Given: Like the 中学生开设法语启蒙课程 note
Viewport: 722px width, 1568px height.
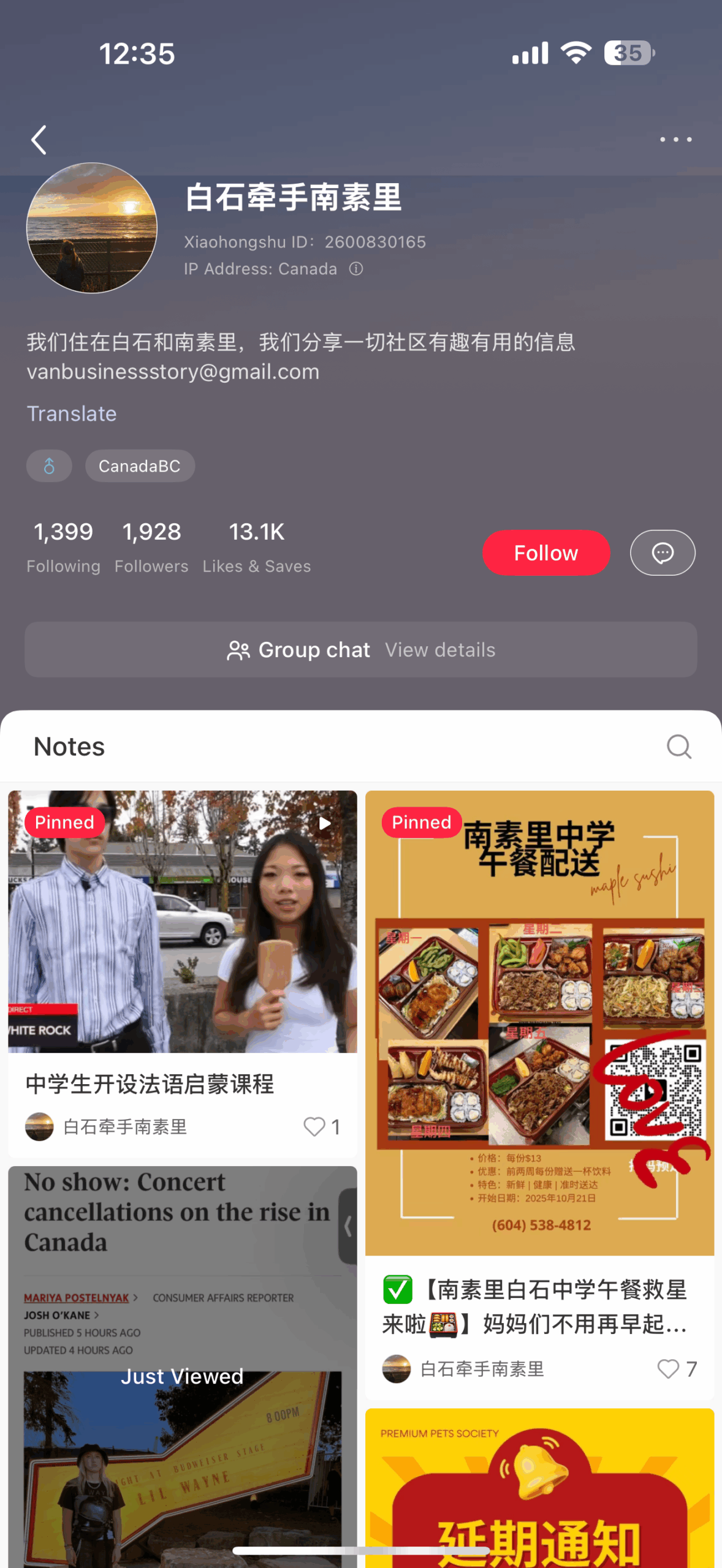Looking at the screenshot, I should pyautogui.click(x=314, y=1126).
